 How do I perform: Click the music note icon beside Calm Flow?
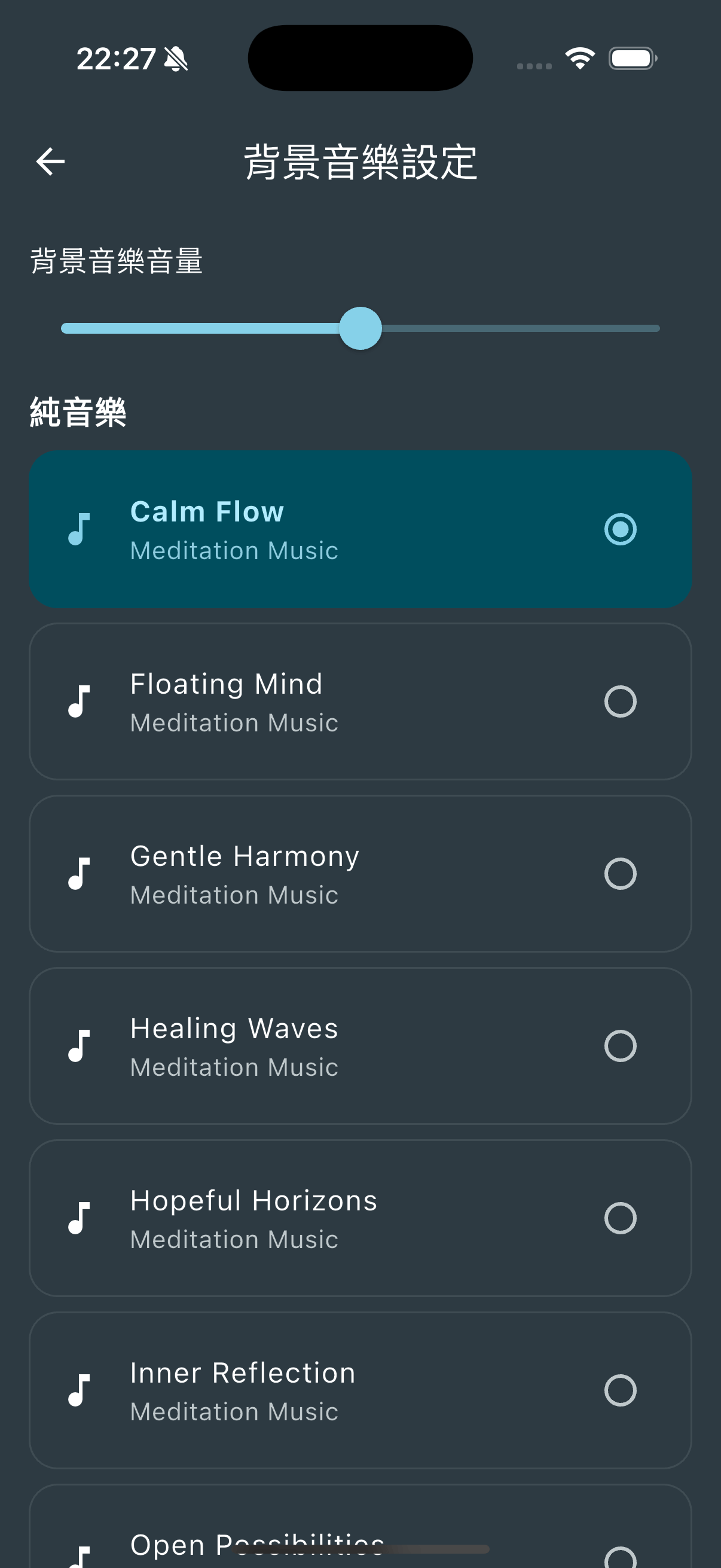80,530
